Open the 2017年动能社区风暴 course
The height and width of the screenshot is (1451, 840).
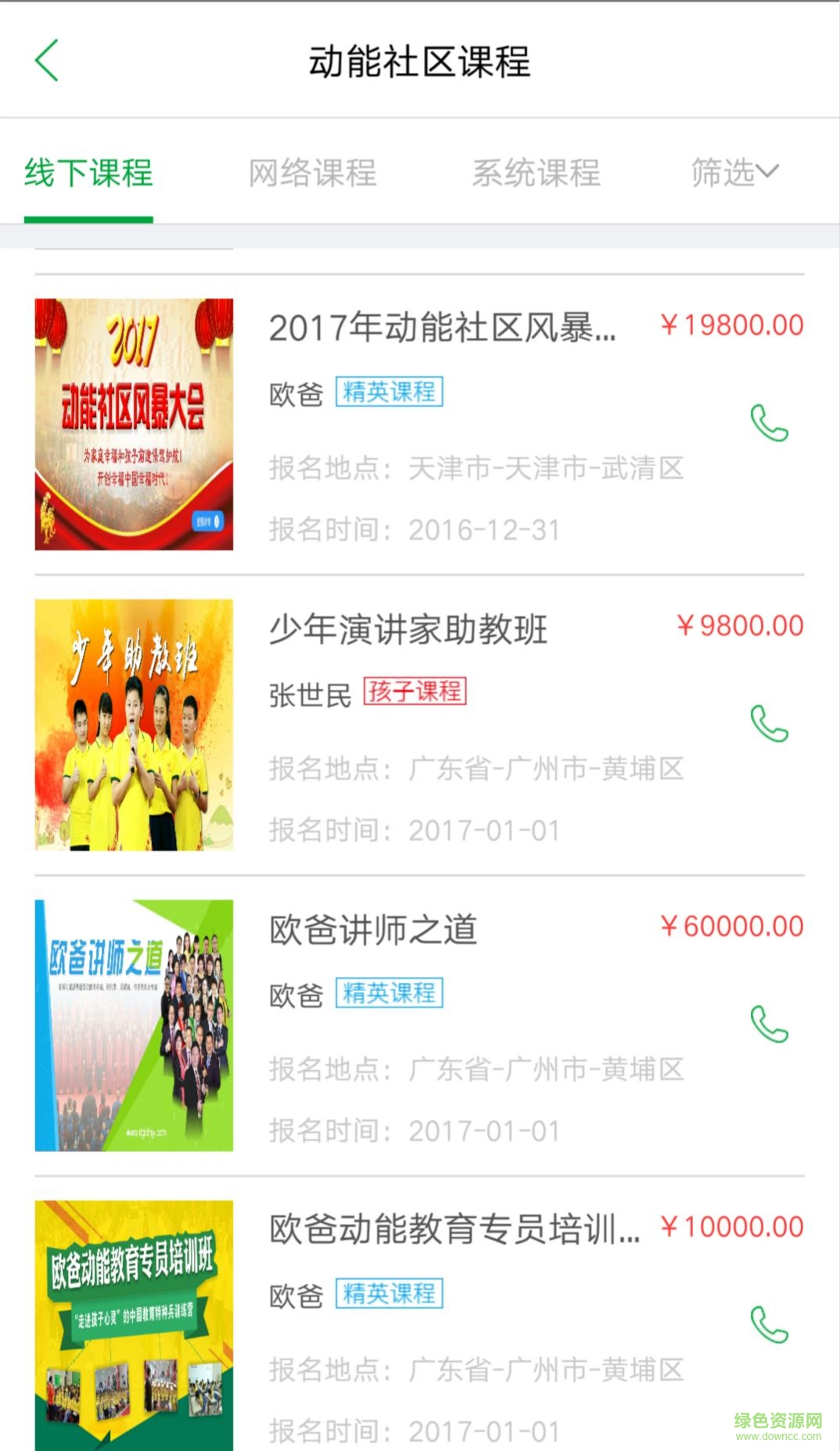(442, 329)
